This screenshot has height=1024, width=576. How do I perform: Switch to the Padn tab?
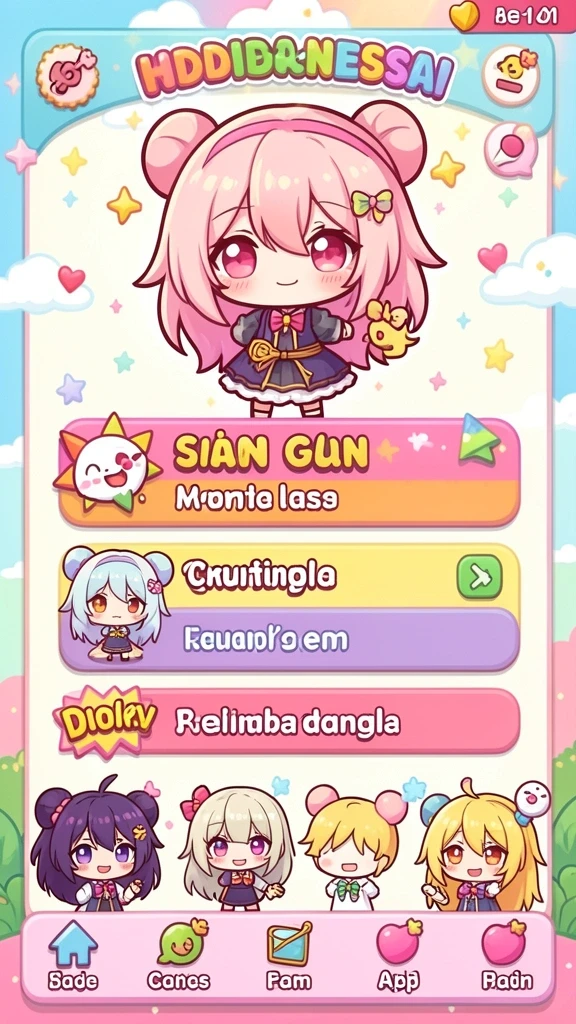tap(506, 955)
